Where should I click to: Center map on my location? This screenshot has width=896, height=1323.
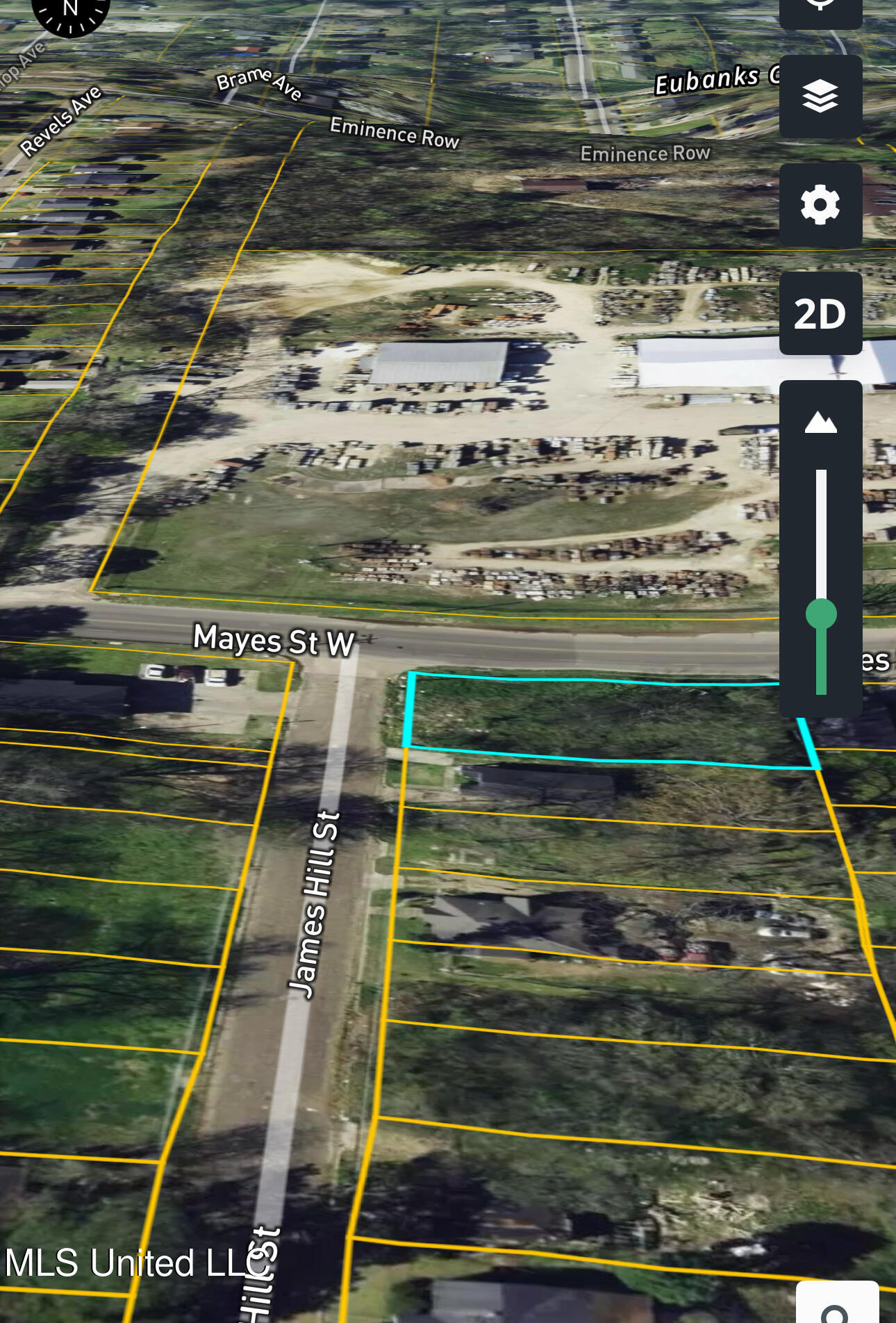[x=820, y=8]
